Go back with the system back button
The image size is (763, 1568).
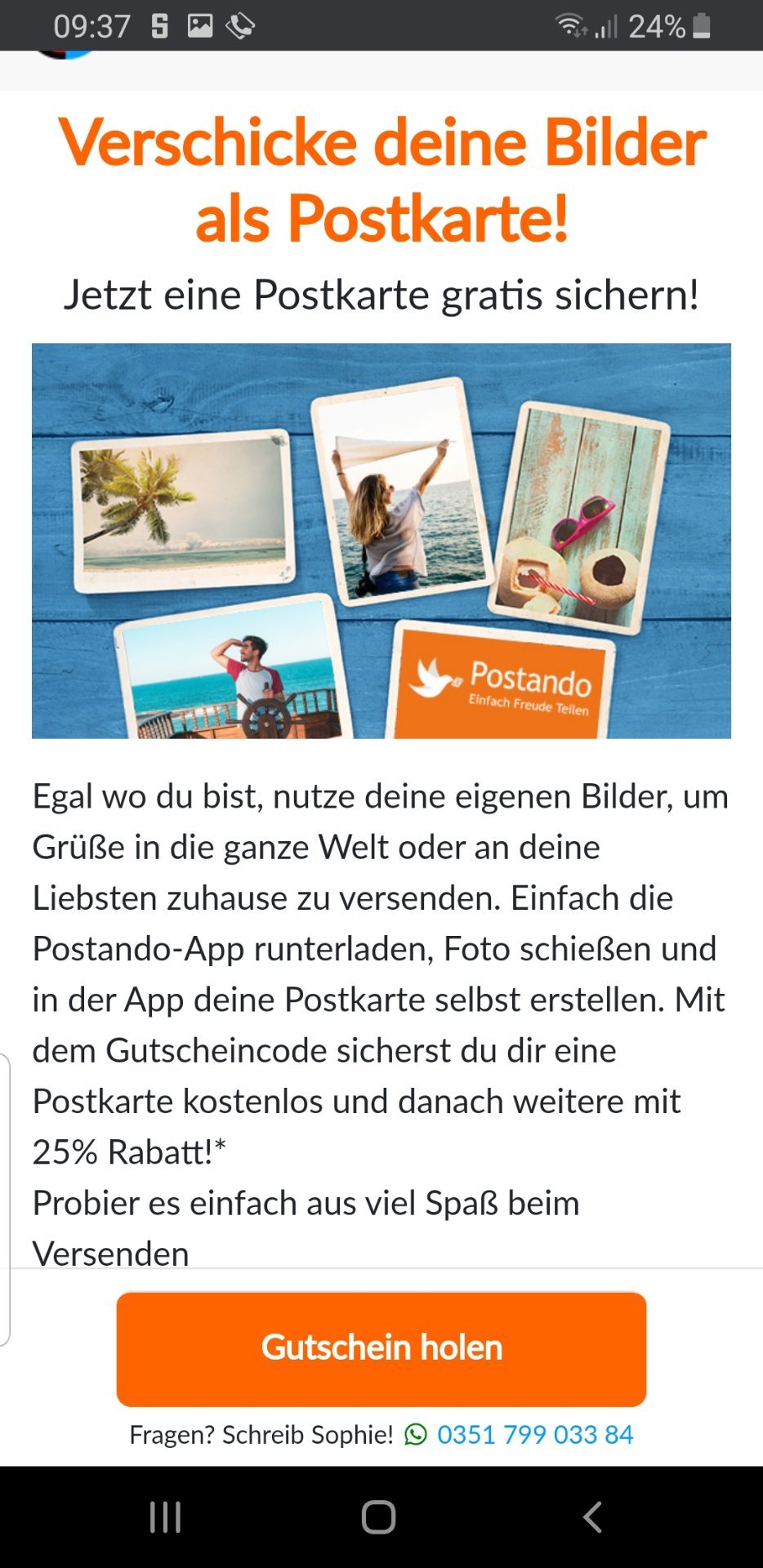click(593, 1517)
